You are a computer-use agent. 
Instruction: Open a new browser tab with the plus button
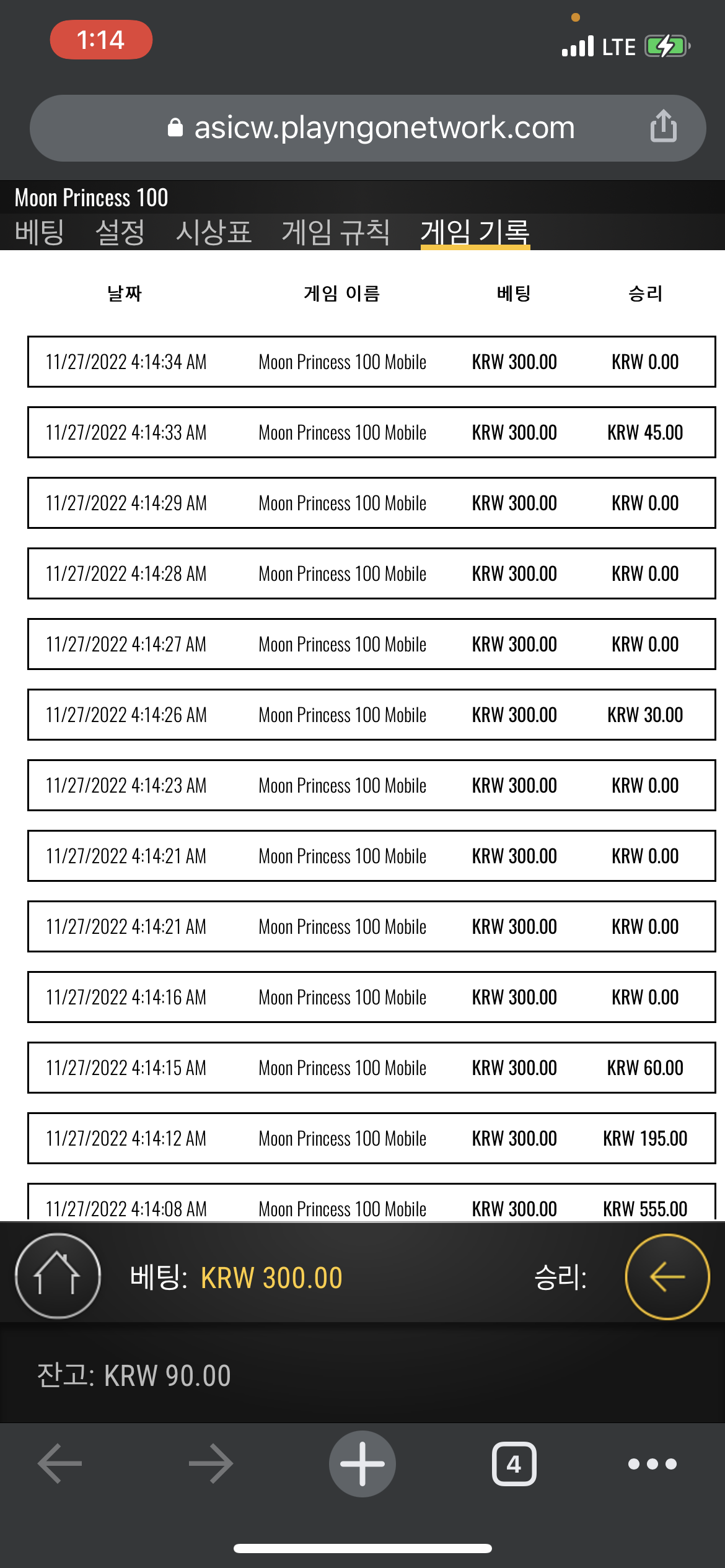(362, 1464)
